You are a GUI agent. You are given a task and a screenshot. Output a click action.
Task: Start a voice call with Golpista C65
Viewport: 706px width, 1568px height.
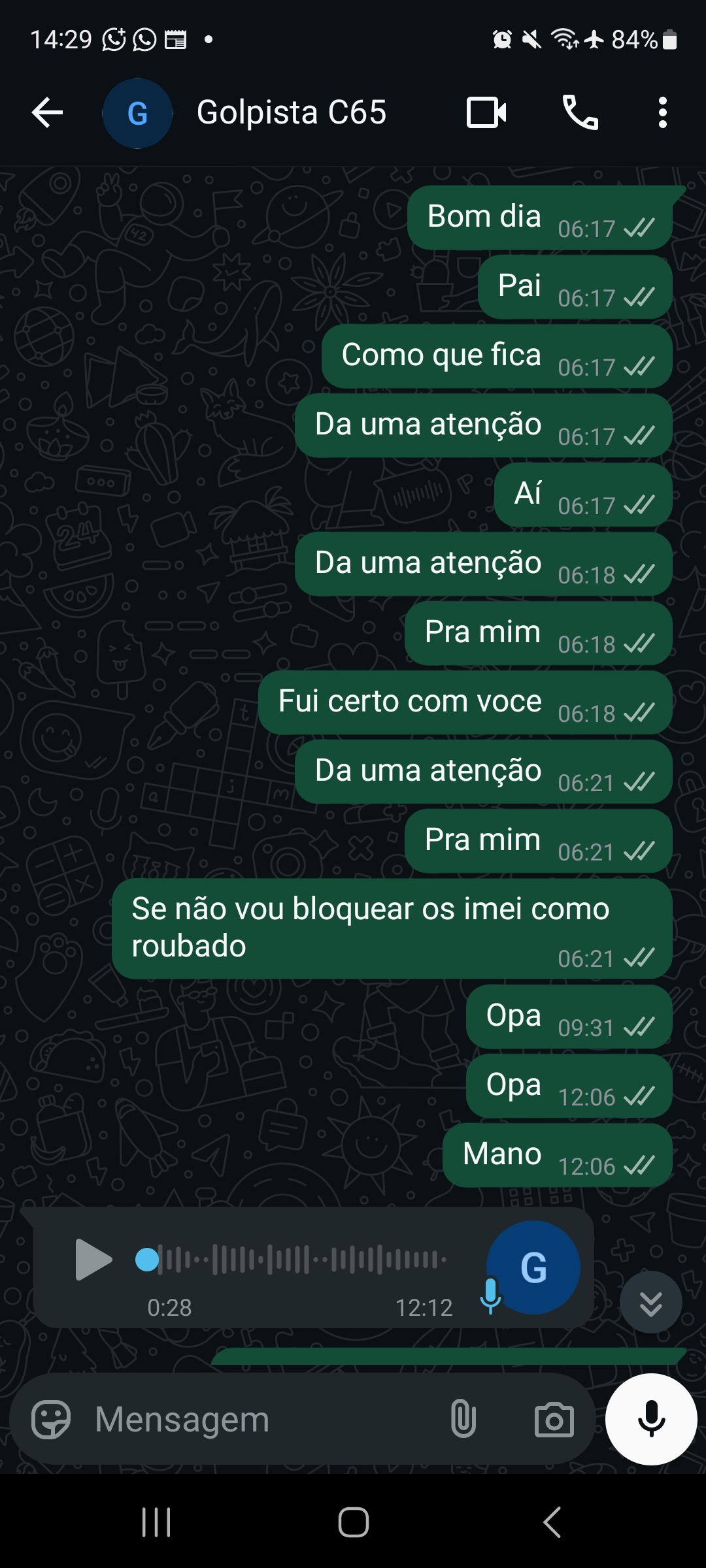point(580,113)
